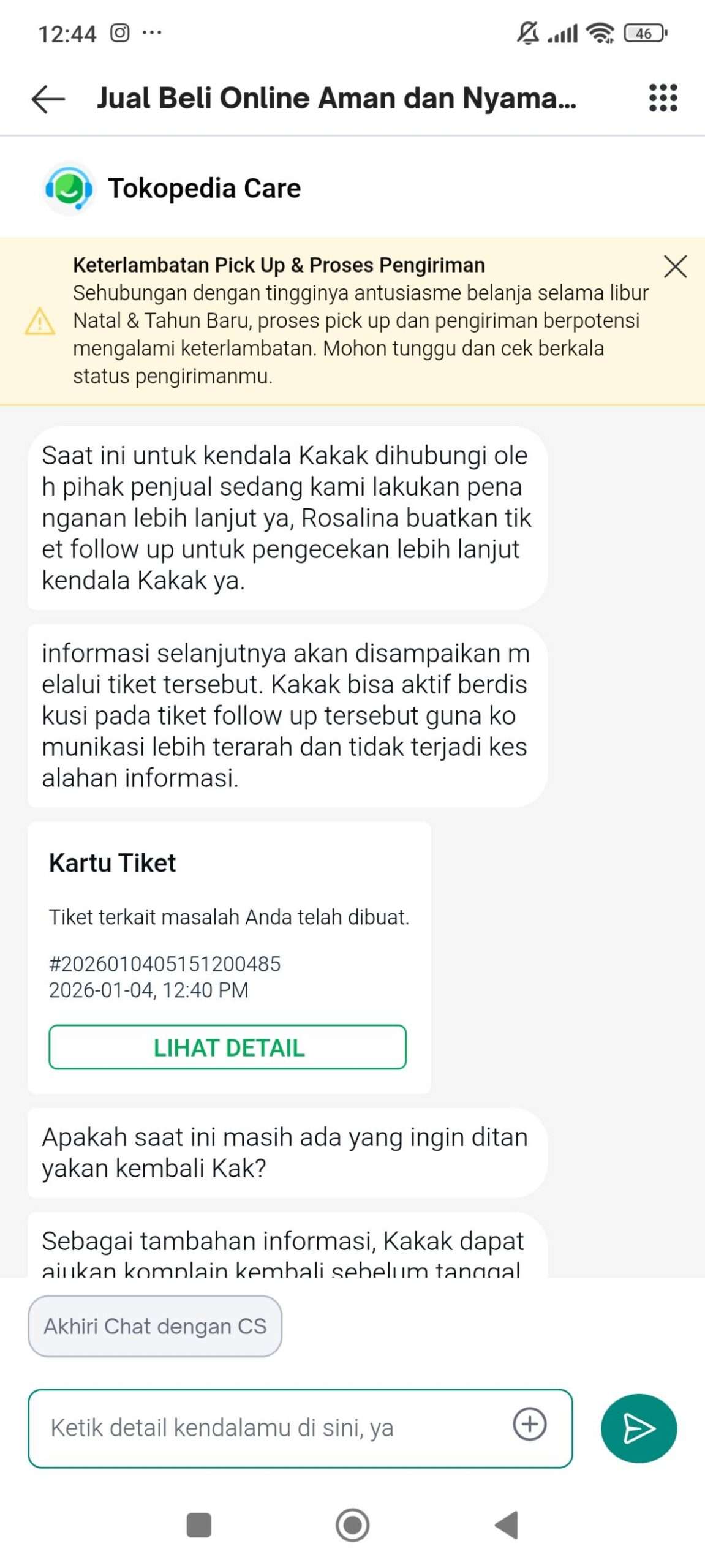Viewport: 705px width, 1568px height.
Task: Tap LIHAT DETAIL on the ticket card
Action: [x=227, y=1047]
